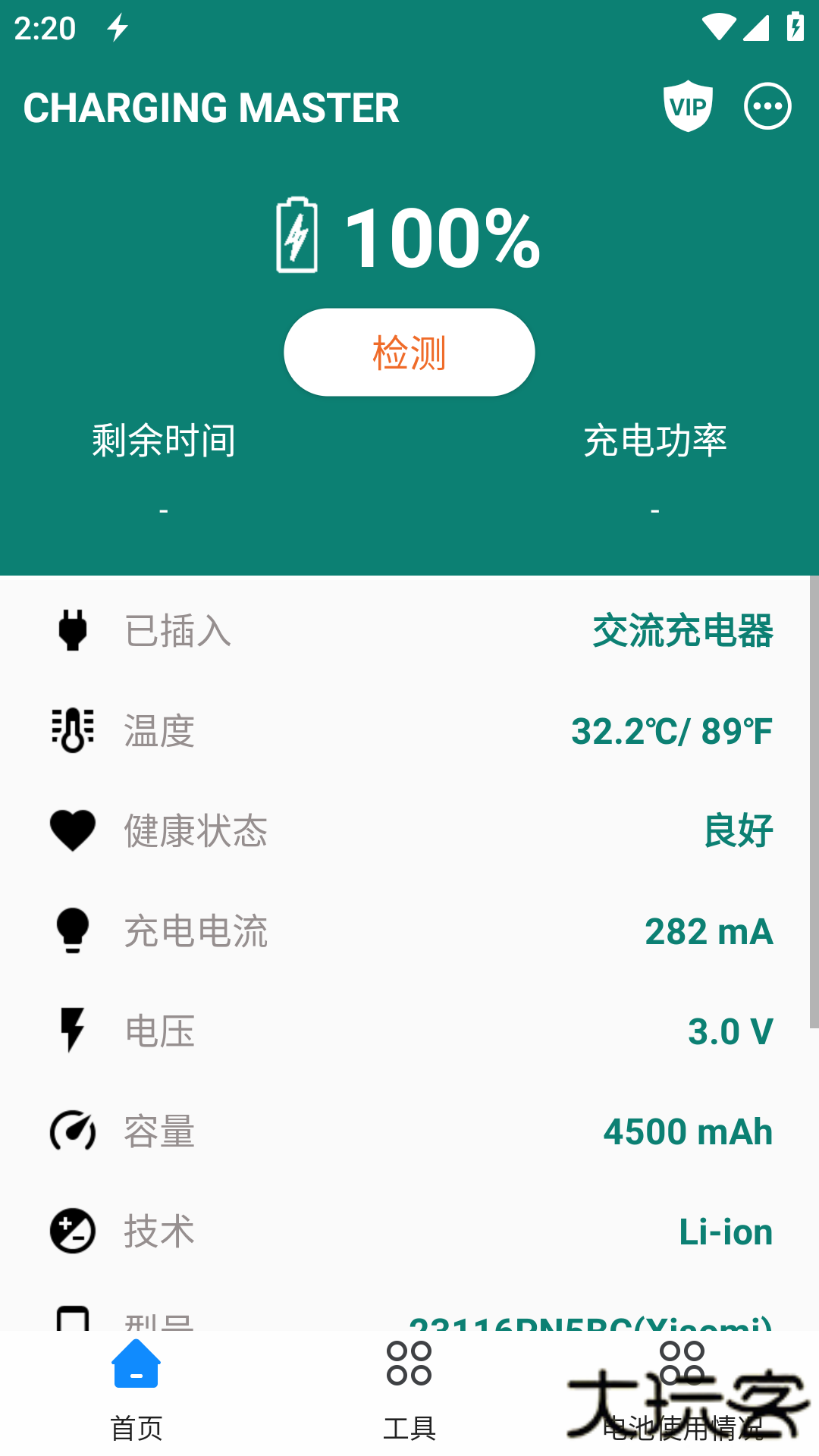
Task: Switch to the 首页 home tab
Action: tap(136, 1389)
